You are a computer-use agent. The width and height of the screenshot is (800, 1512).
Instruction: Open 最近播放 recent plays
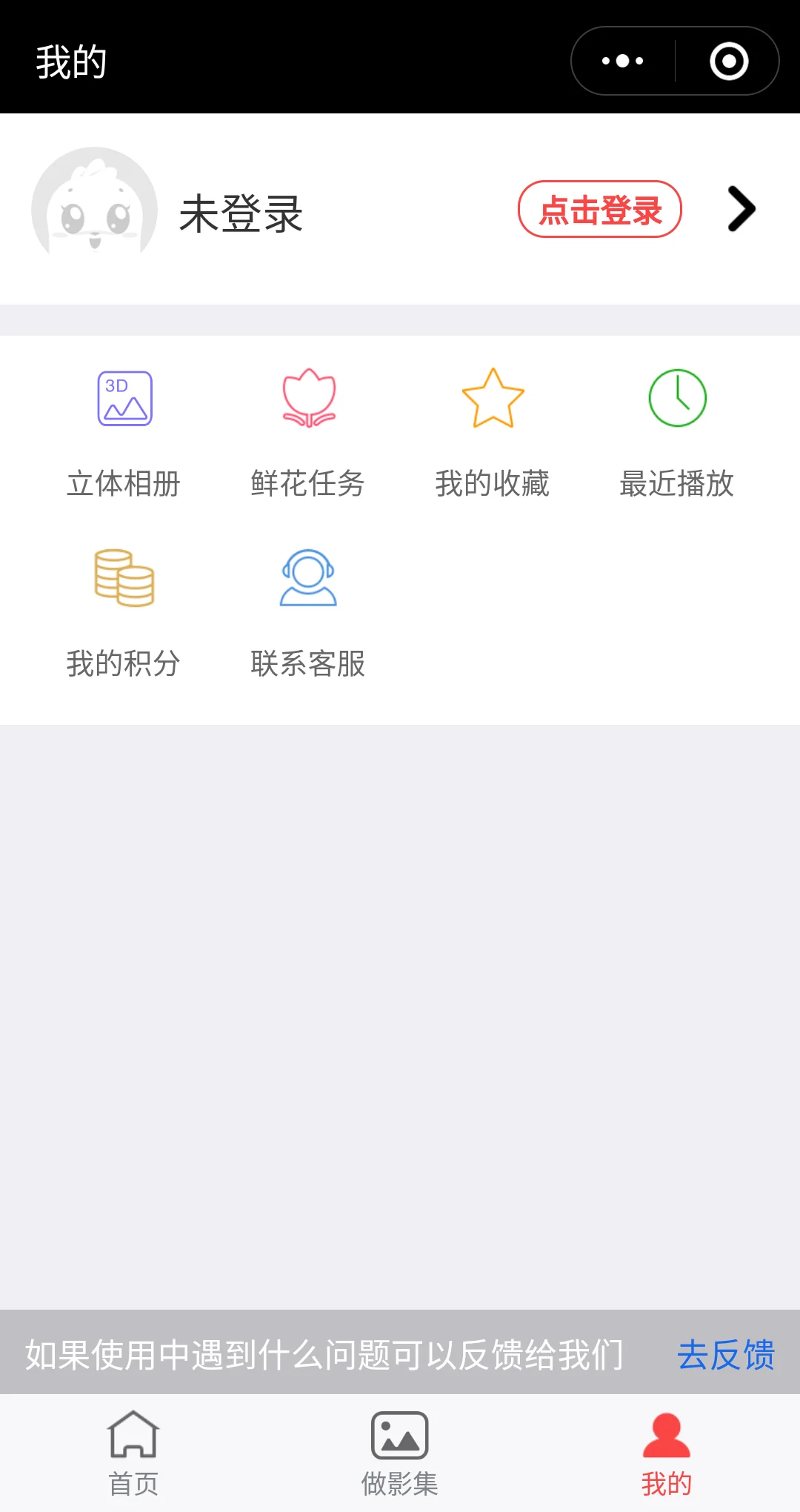pos(677,431)
